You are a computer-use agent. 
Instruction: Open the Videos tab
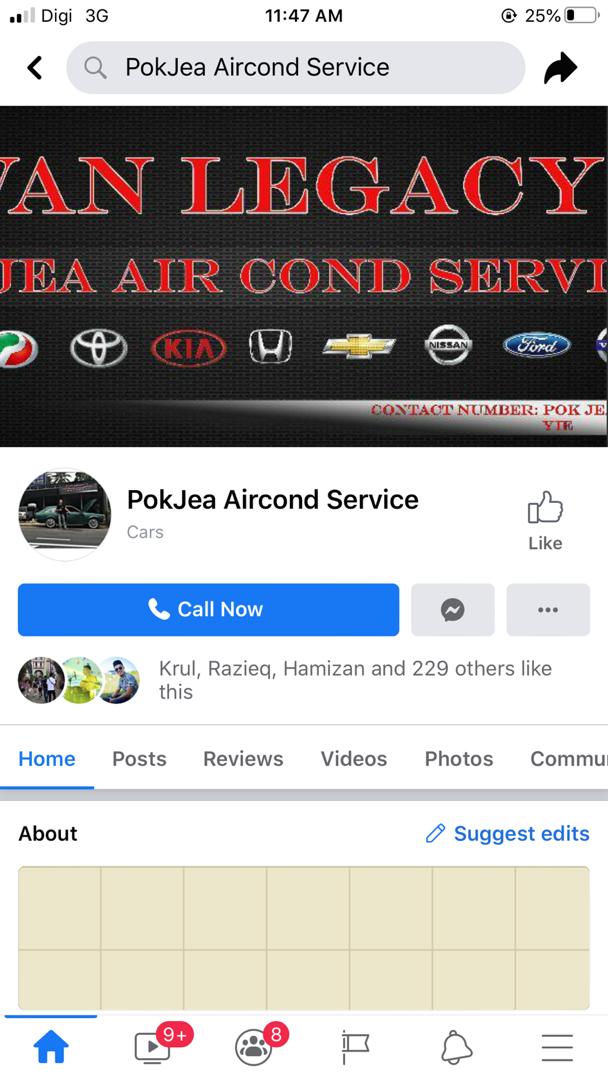354,759
